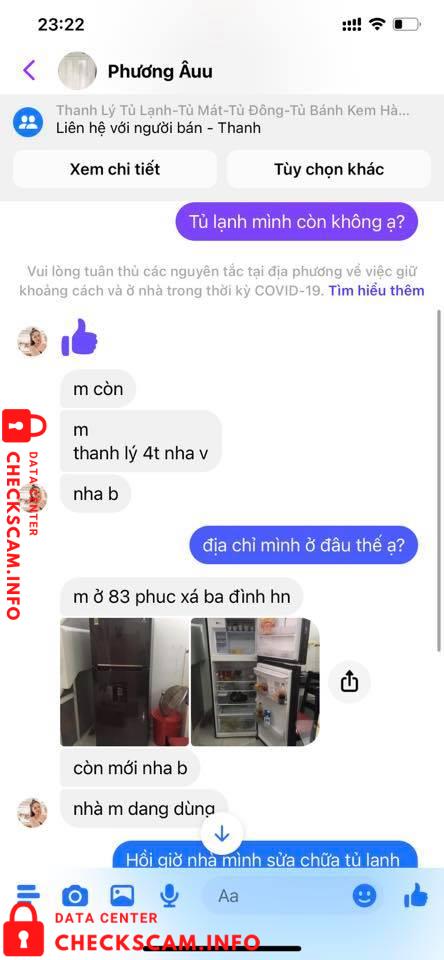
Task: Open the Tìm hiểu thêm link
Action: tap(376, 290)
